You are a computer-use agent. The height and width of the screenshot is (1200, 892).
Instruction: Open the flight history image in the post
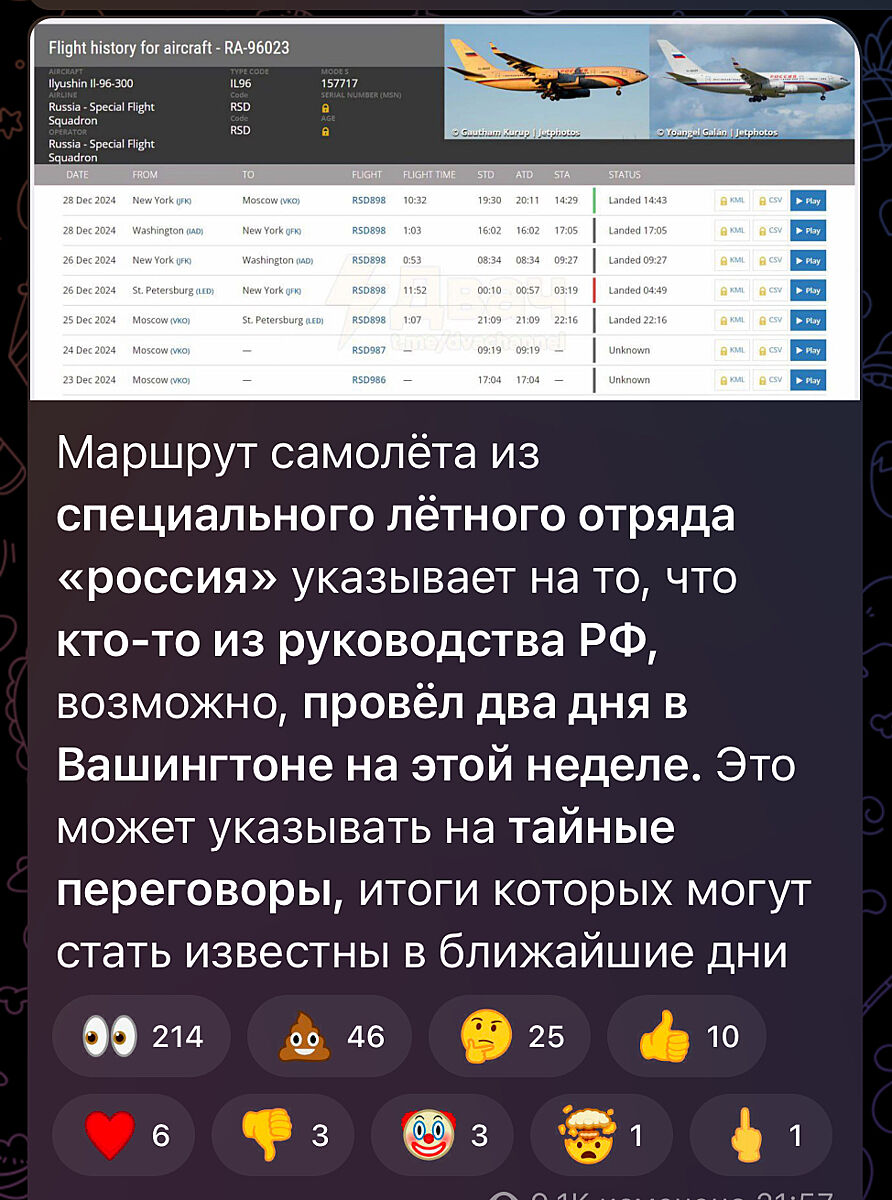(x=445, y=210)
